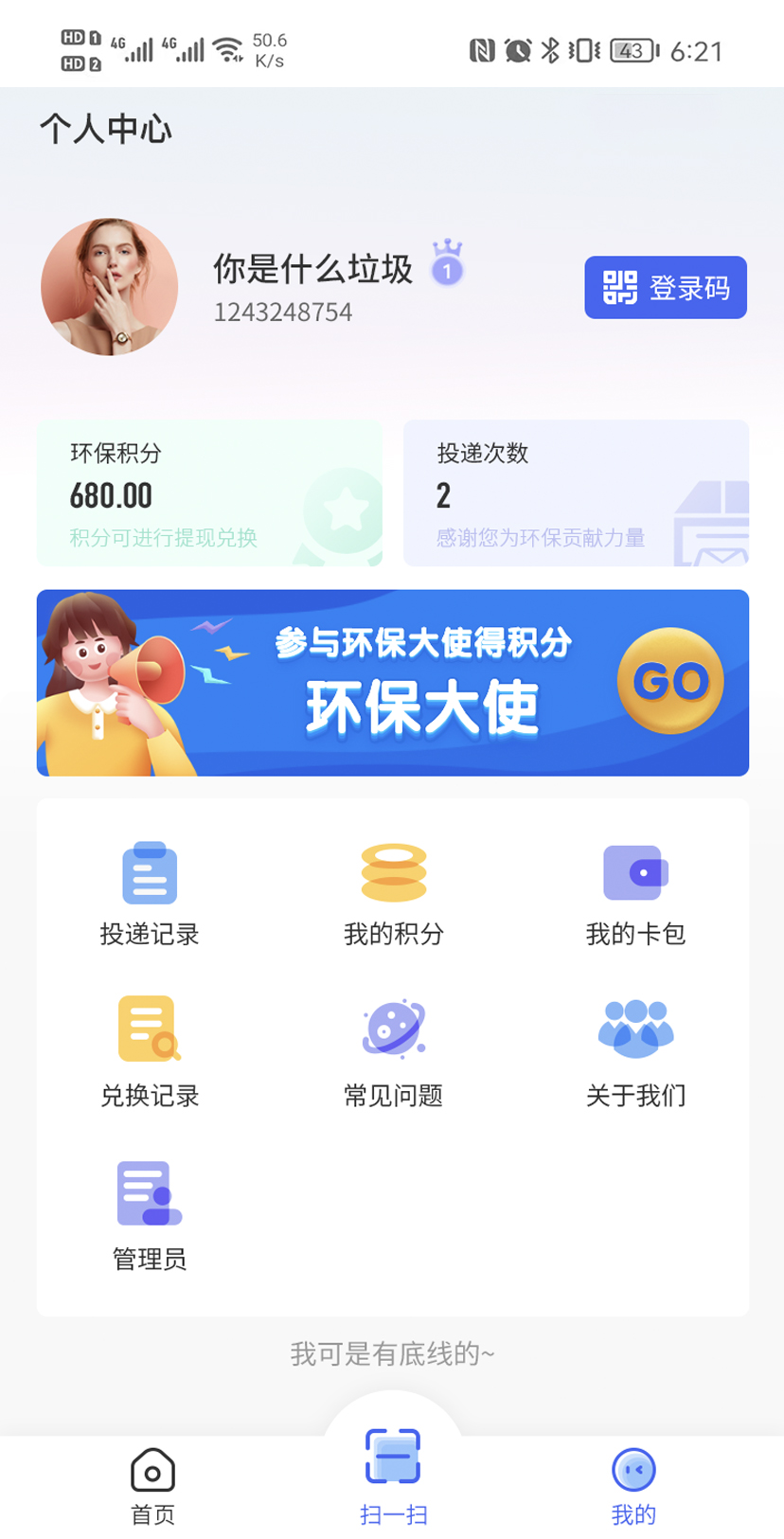Switch to the 首页 home tab
Screen dimensions: 784x1539
point(152,1486)
